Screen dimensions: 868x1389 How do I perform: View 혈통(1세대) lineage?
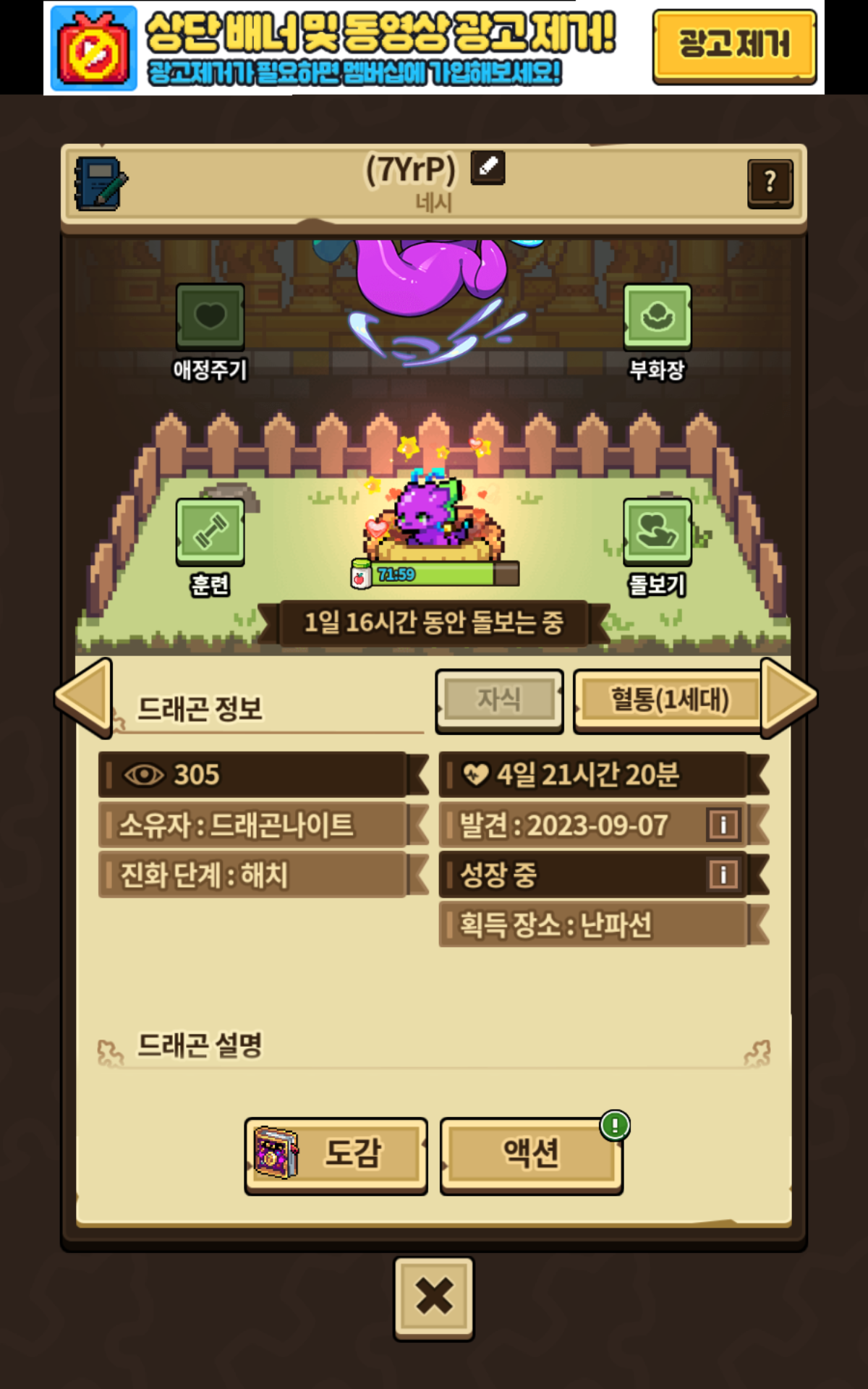tap(668, 700)
